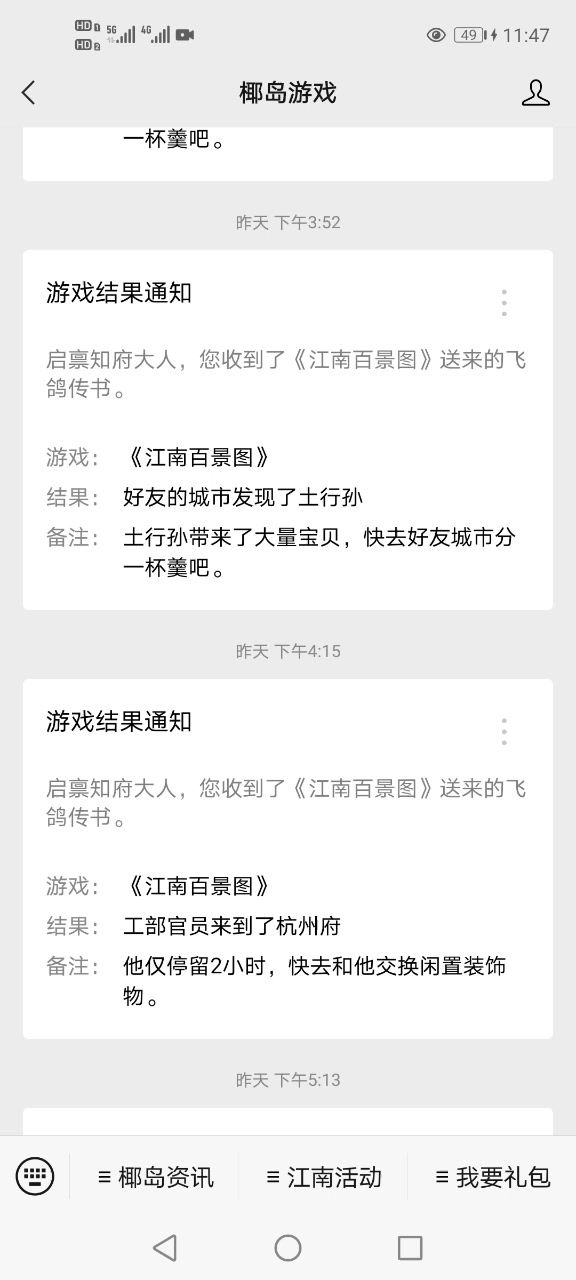Image resolution: width=576 pixels, height=1280 pixels.
Task: Open the 椰岛资讯 menu
Action: (x=155, y=1177)
